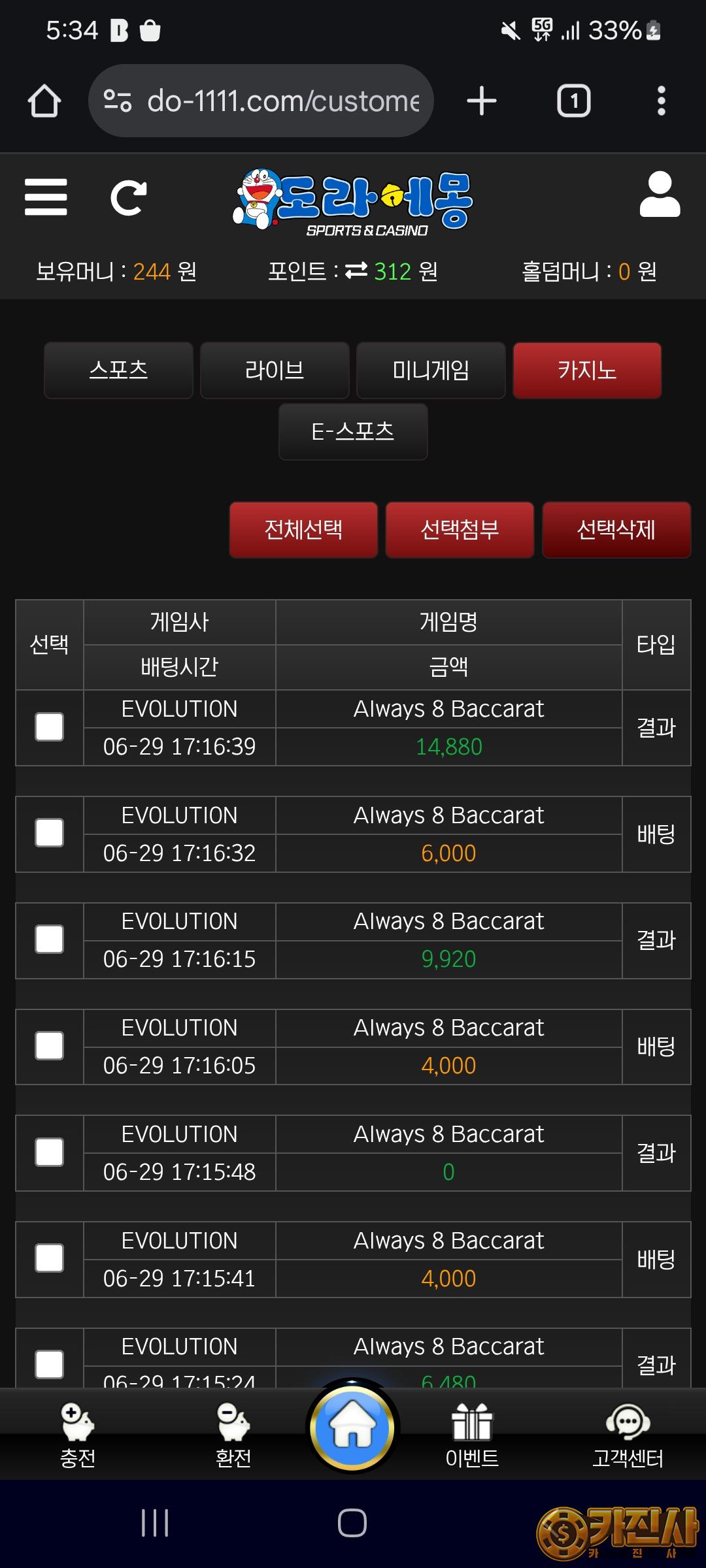Open 고객센터 customer support
Viewport: 706px width, 1568px height.
[628, 1435]
